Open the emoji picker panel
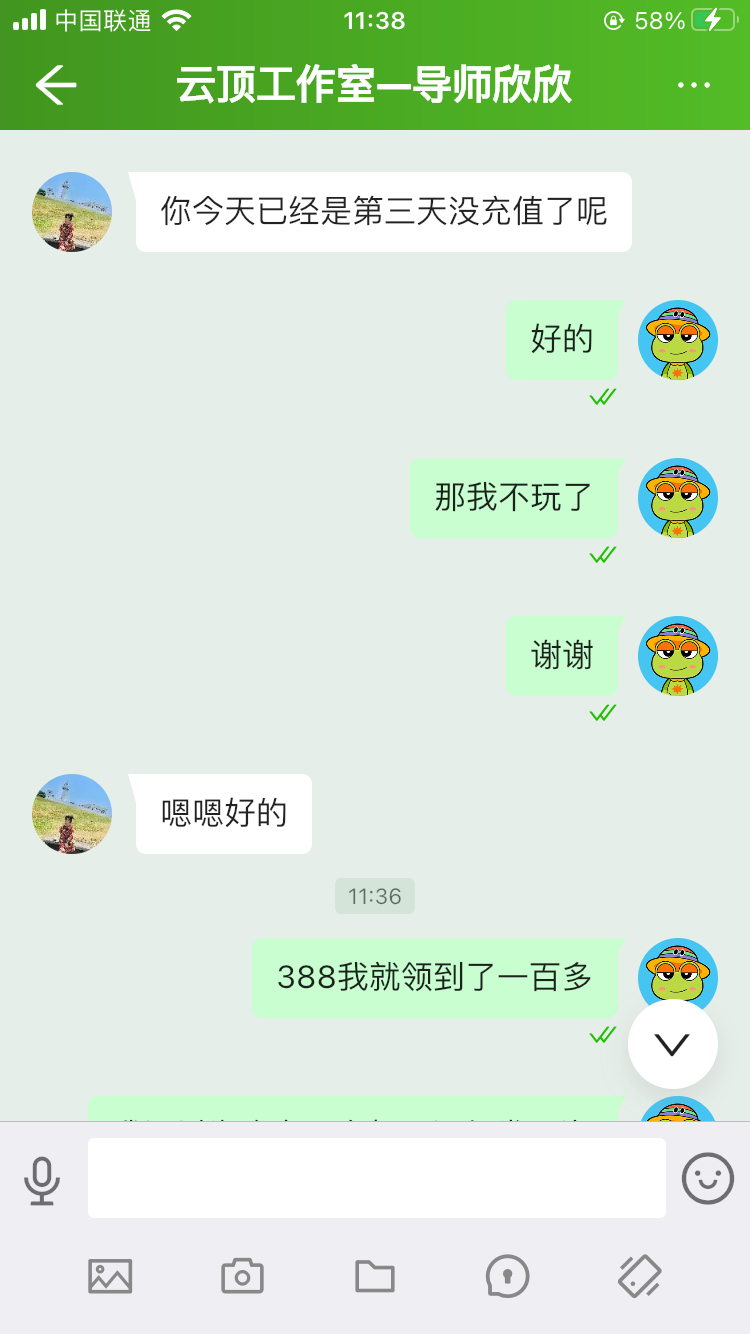The height and width of the screenshot is (1334, 750). (x=709, y=1177)
